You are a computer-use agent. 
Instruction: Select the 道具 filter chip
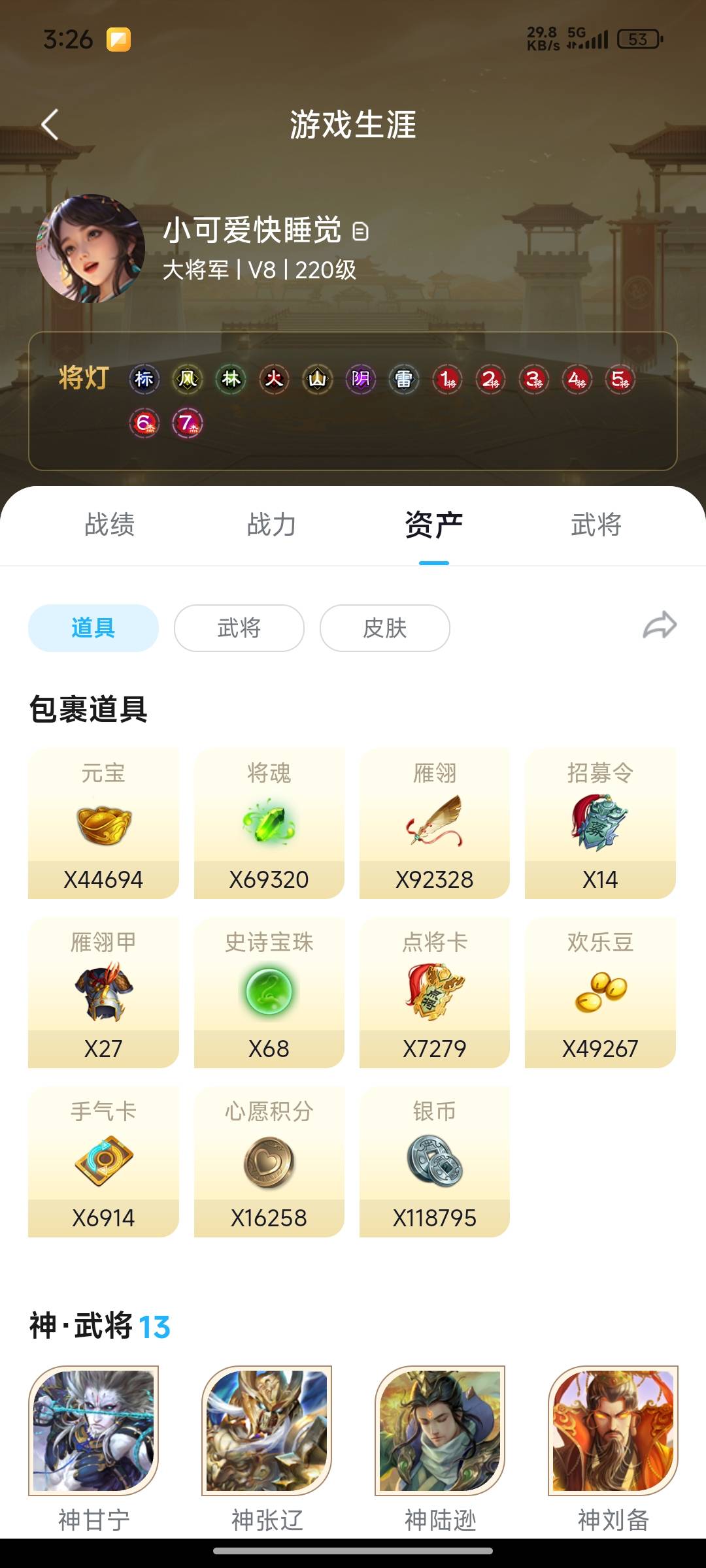point(93,628)
